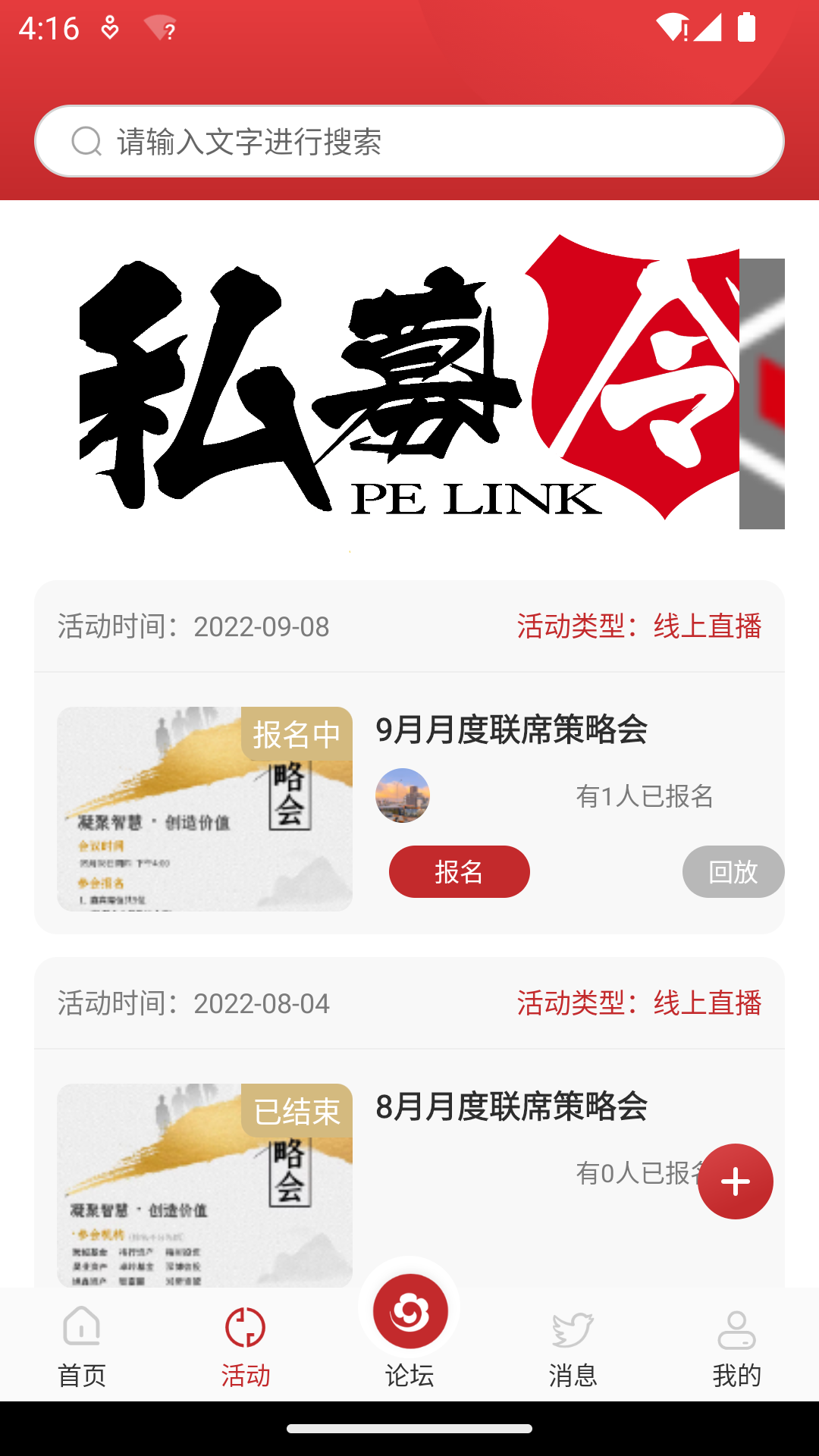The width and height of the screenshot is (819, 1456).
Task: Tap the search box to enter text
Action: (x=409, y=142)
